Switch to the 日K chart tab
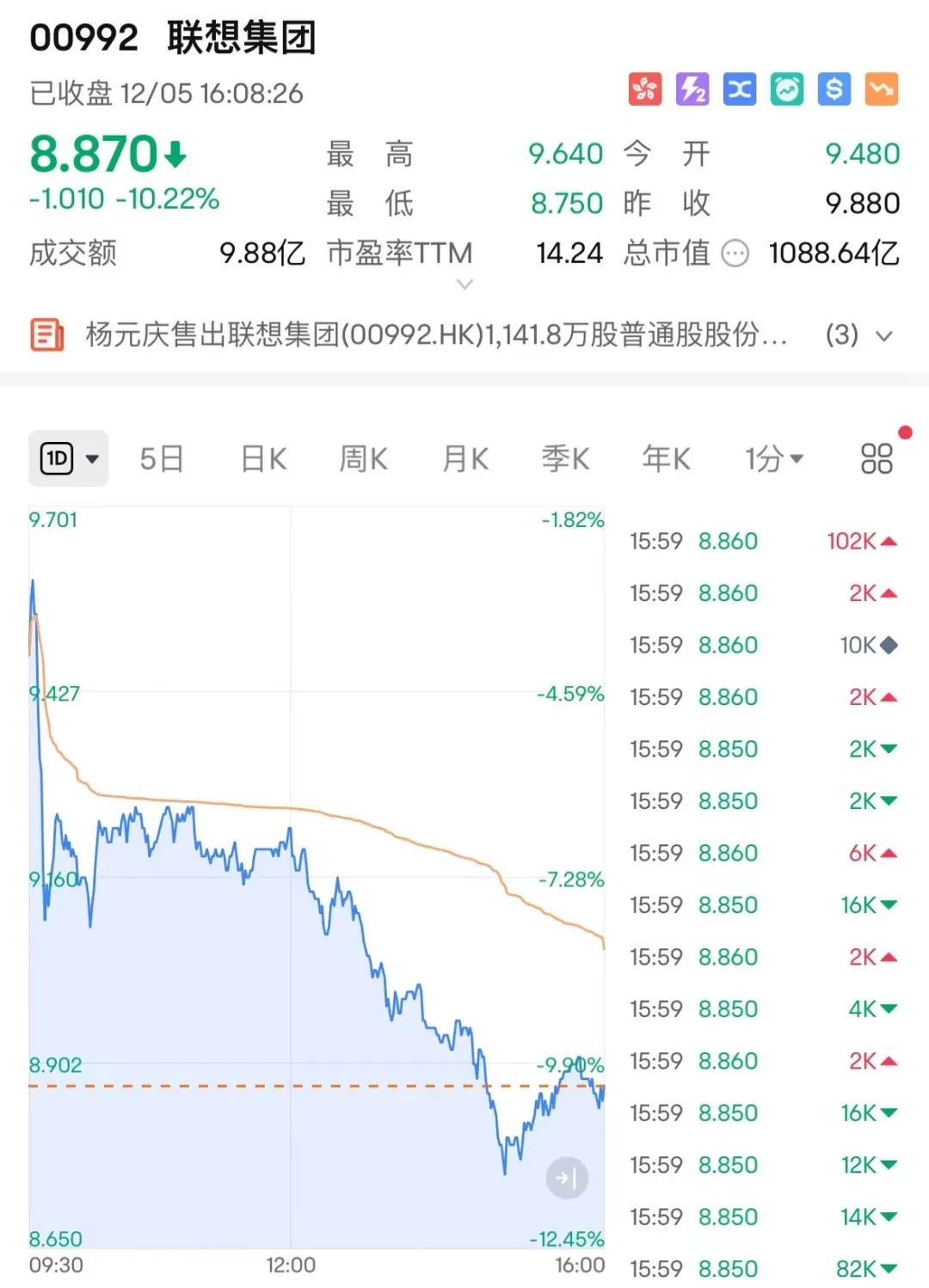929x1288 pixels. [x=263, y=458]
